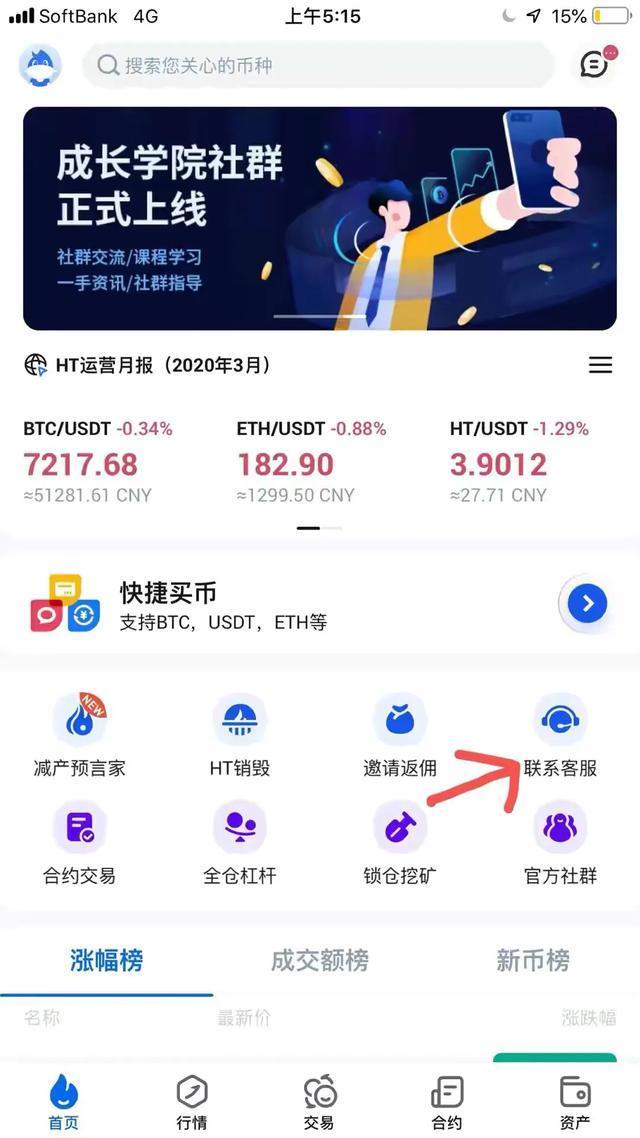Open the HT/USDT ticker

[x=519, y=461]
